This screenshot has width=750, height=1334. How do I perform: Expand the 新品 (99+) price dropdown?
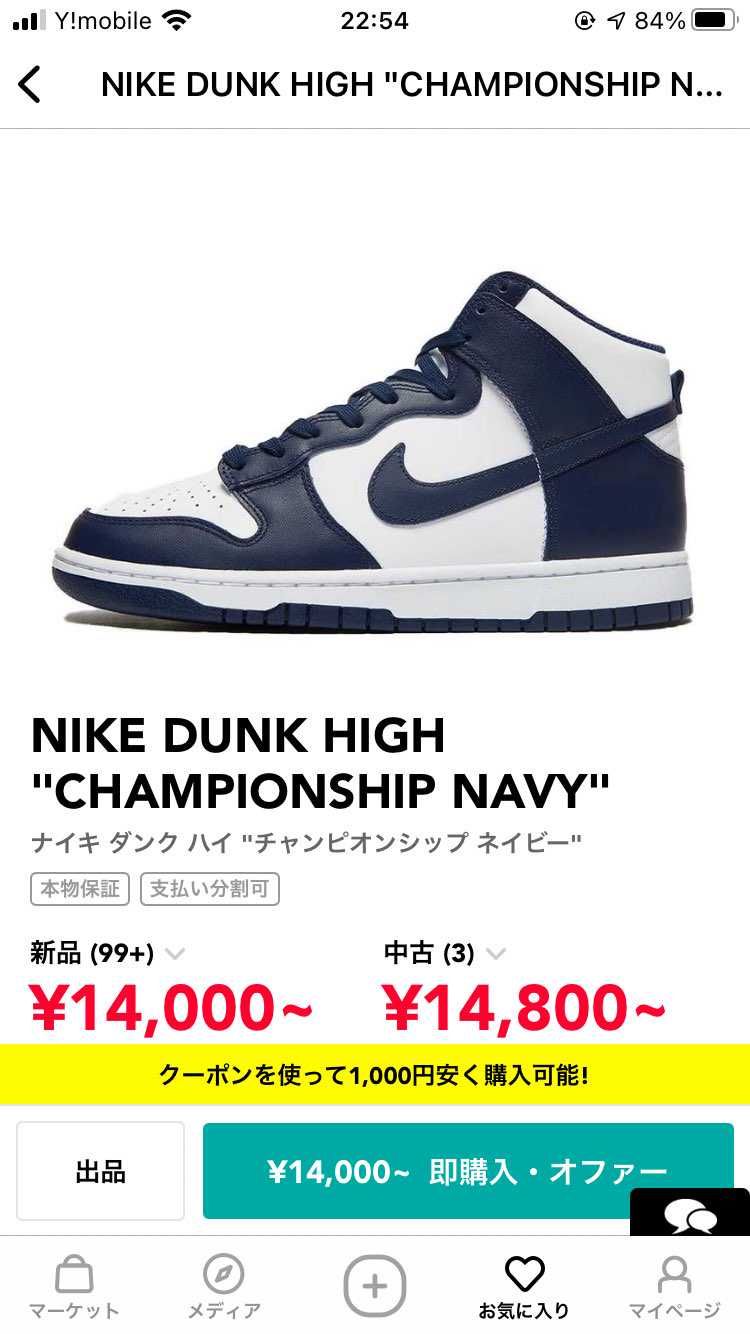[175, 953]
